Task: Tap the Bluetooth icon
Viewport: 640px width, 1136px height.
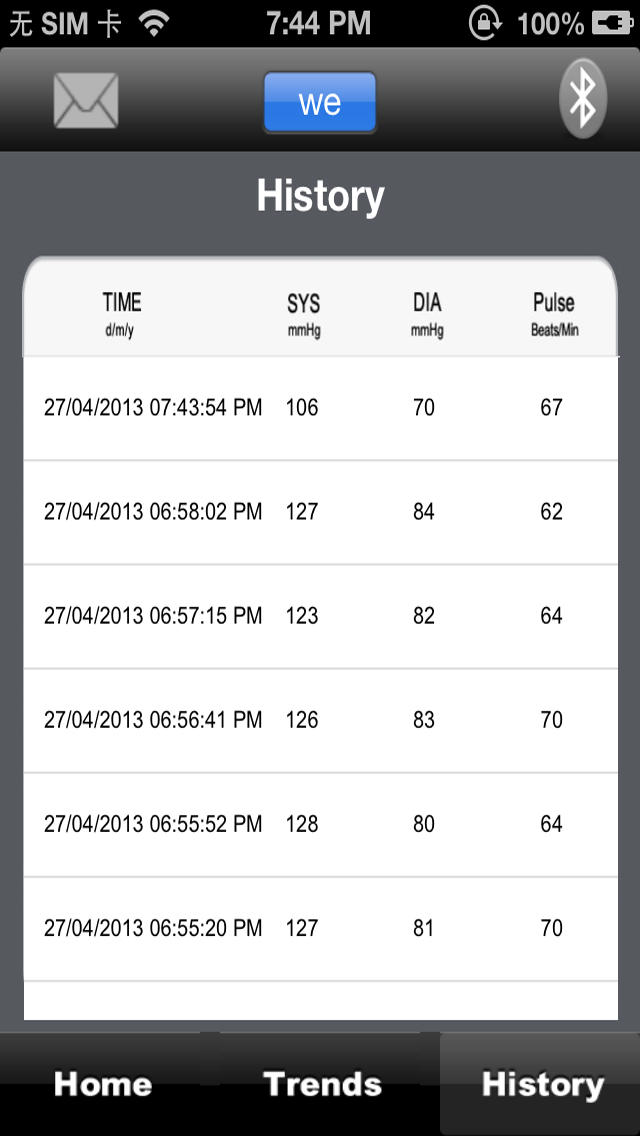Action: [583, 98]
